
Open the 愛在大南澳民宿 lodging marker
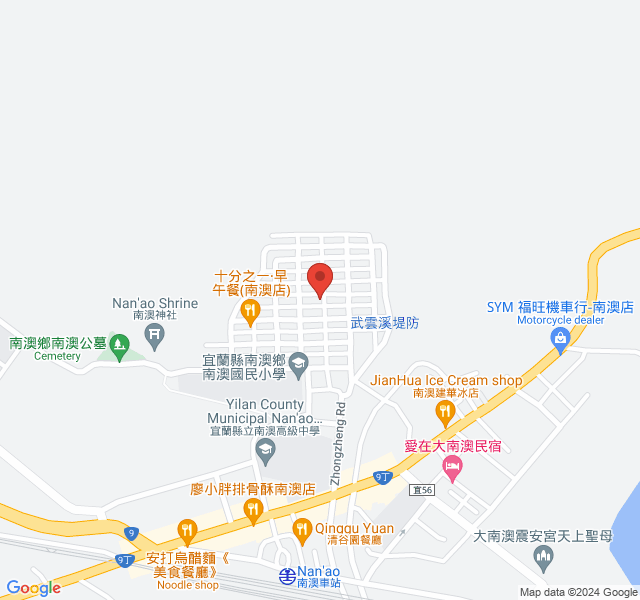[x=453, y=466]
